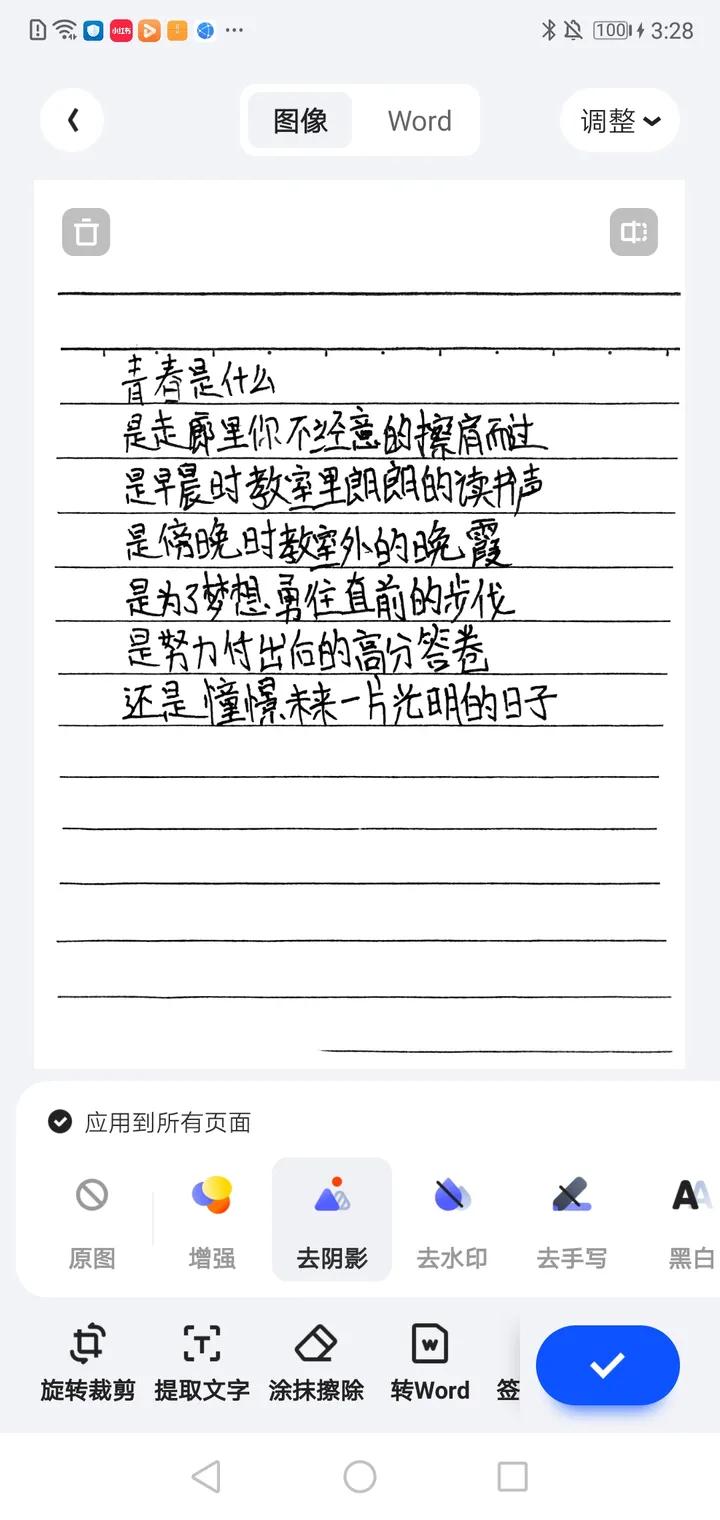Apply the 去水印 watermark removal filter

[451, 1218]
